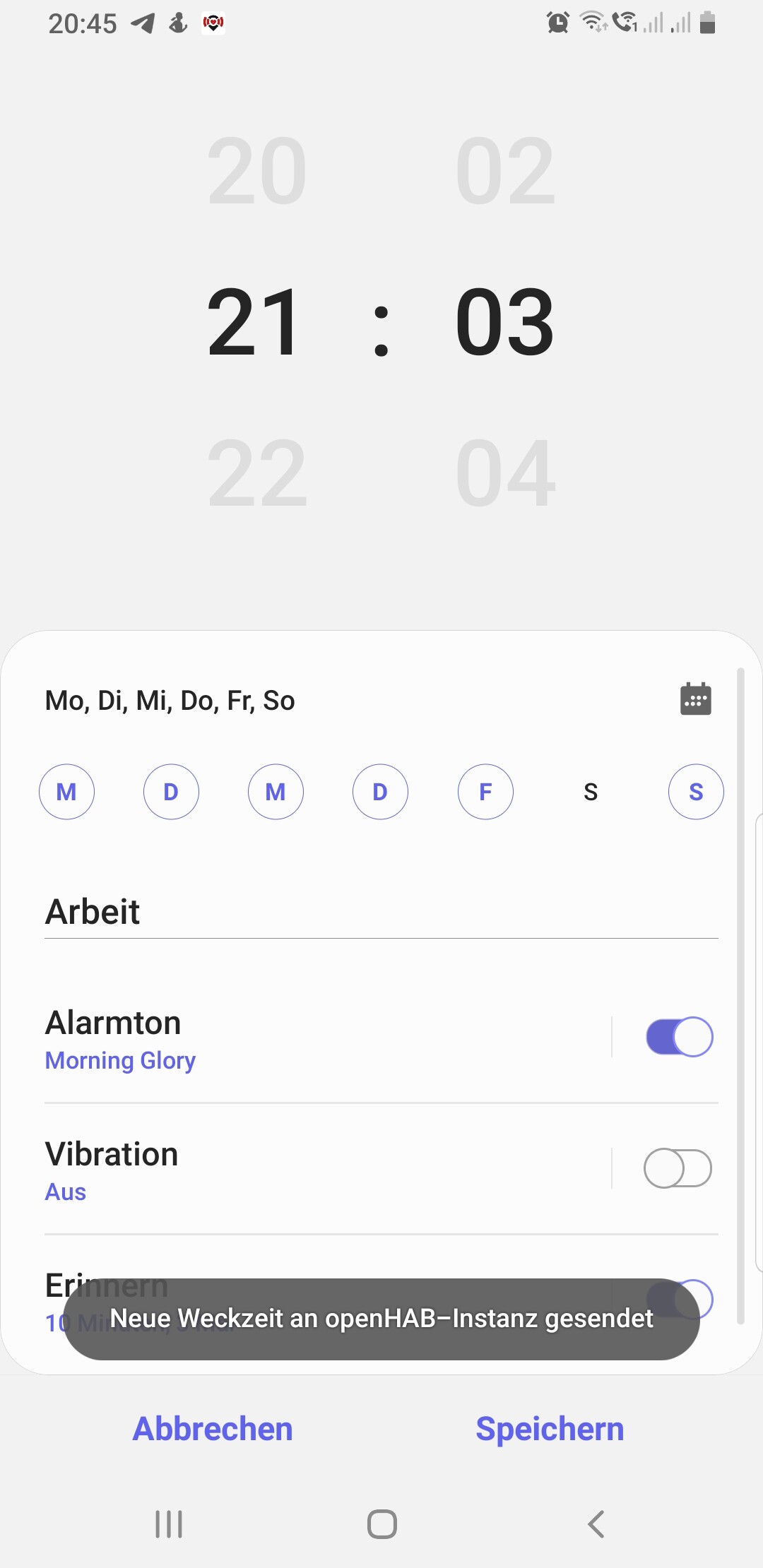Deselect Sonntag day circle

coord(696,792)
